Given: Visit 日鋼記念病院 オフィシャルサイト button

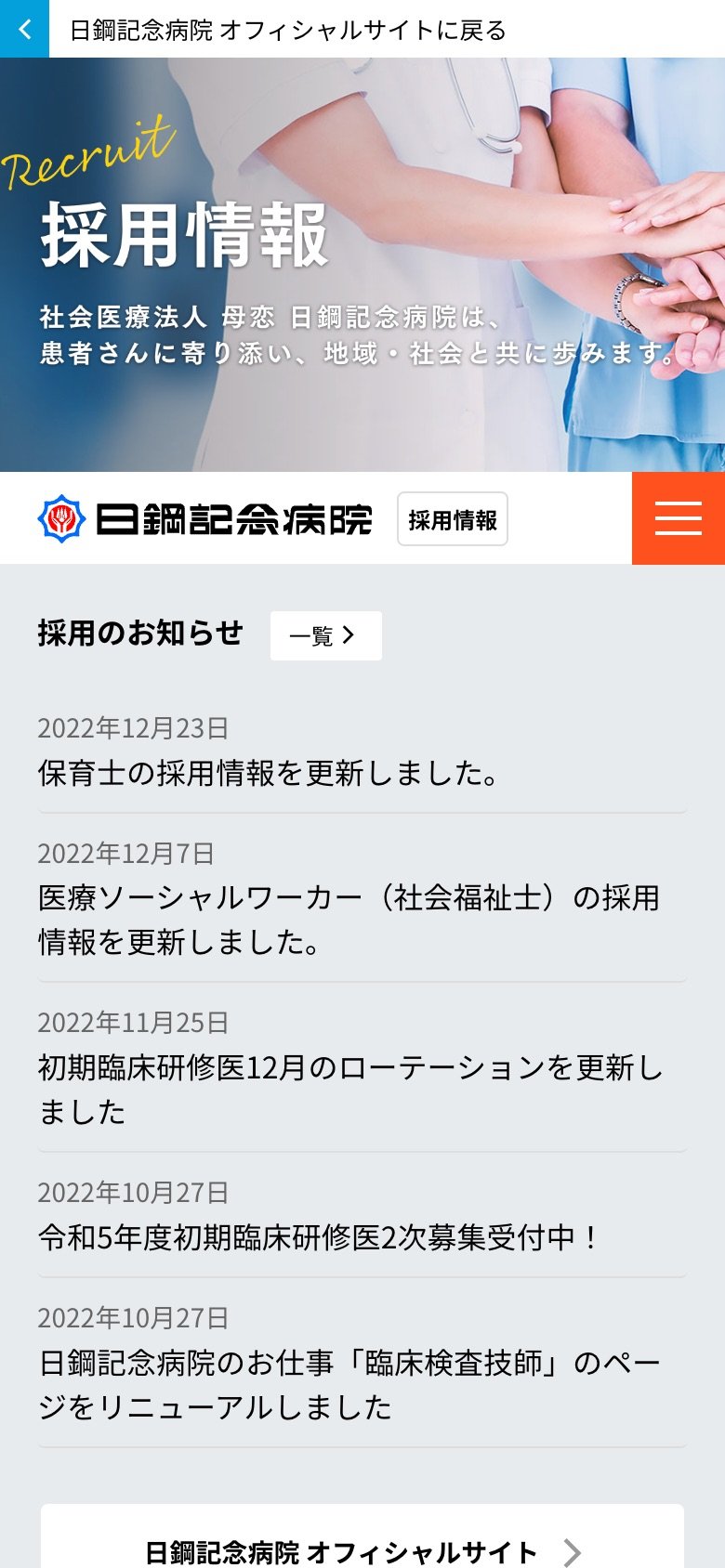Looking at the screenshot, I should coord(362,1551).
